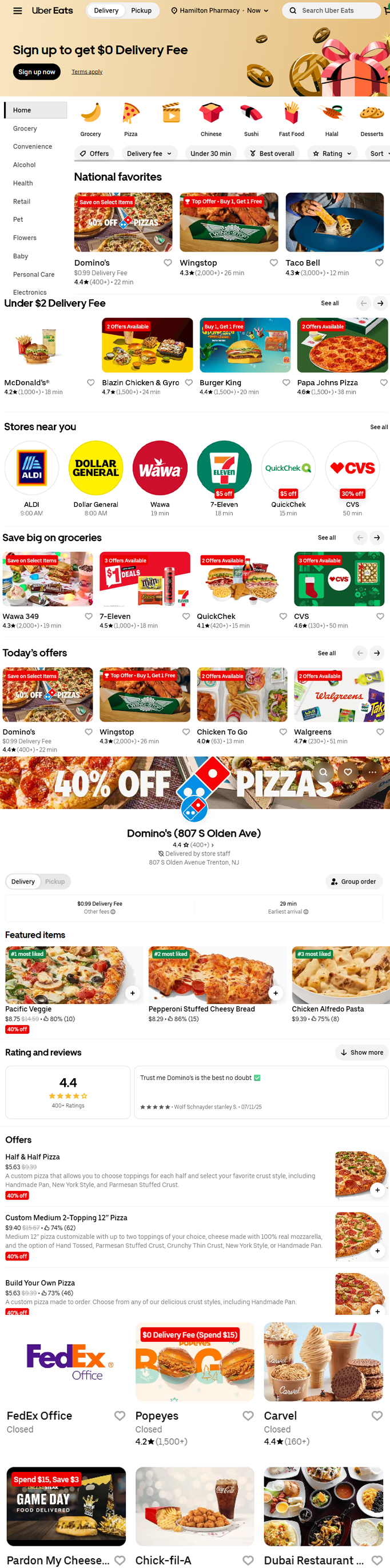Open the Wingstop national favorites card
The image size is (390, 1568).
(229, 222)
